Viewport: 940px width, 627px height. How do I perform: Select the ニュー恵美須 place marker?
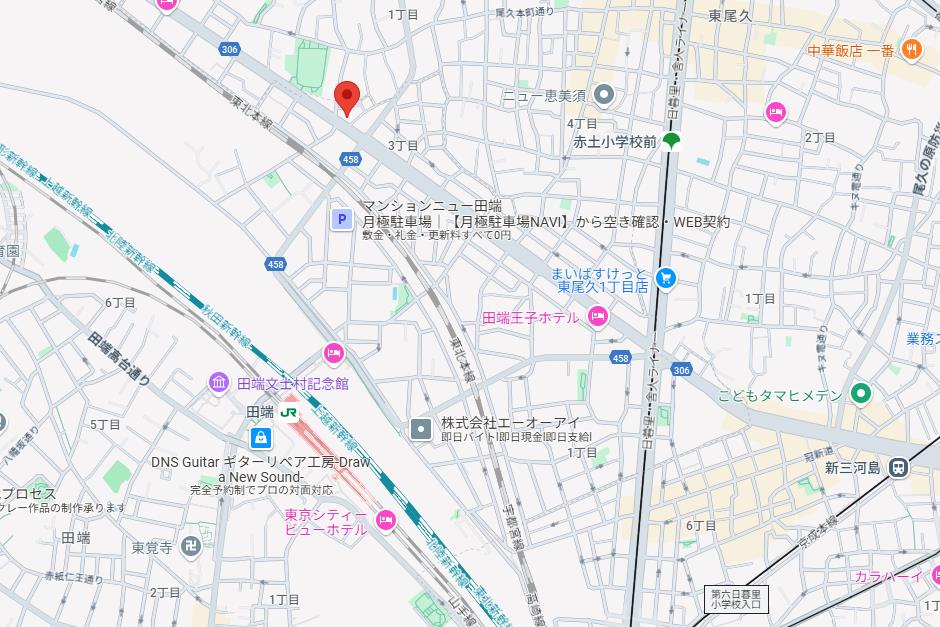point(603,96)
